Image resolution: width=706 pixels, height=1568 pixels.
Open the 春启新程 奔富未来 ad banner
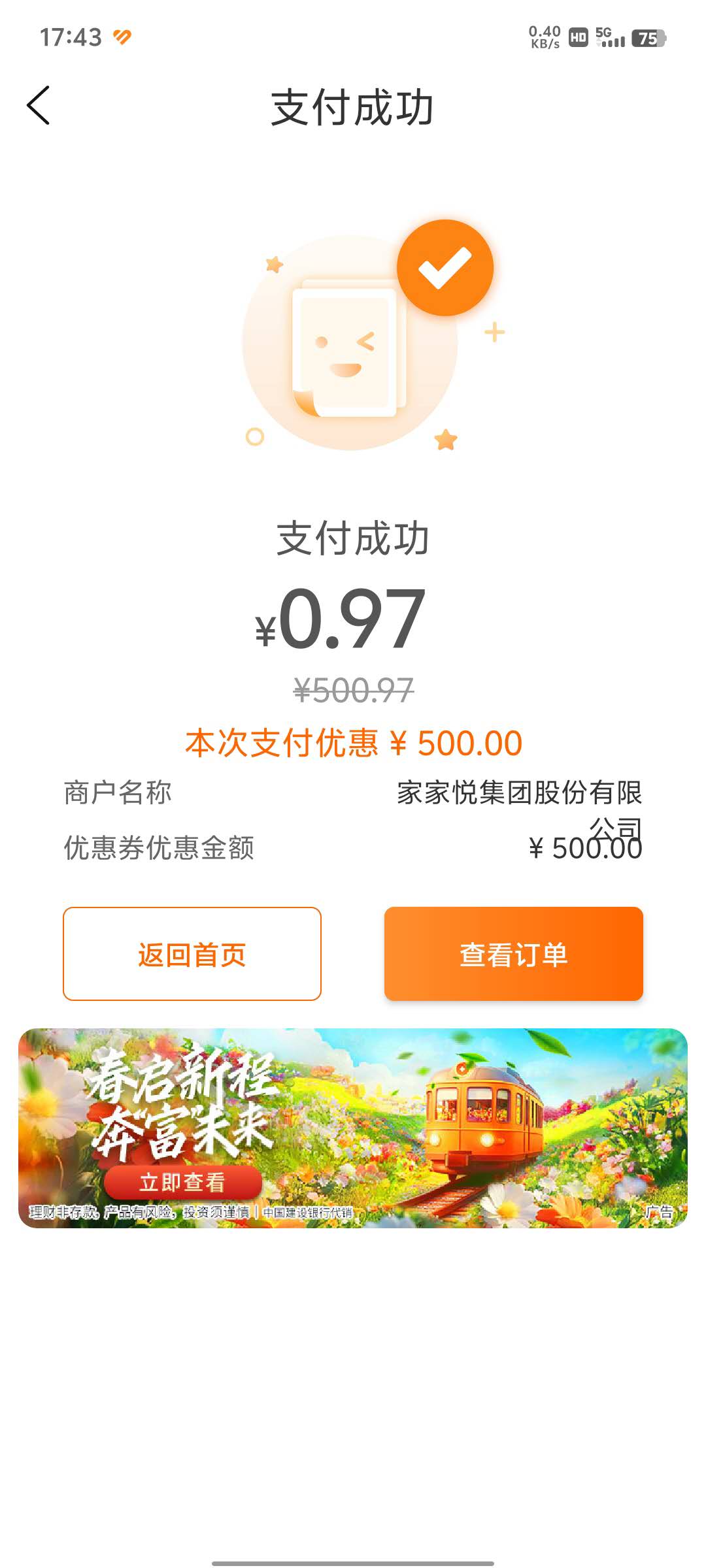353,1127
